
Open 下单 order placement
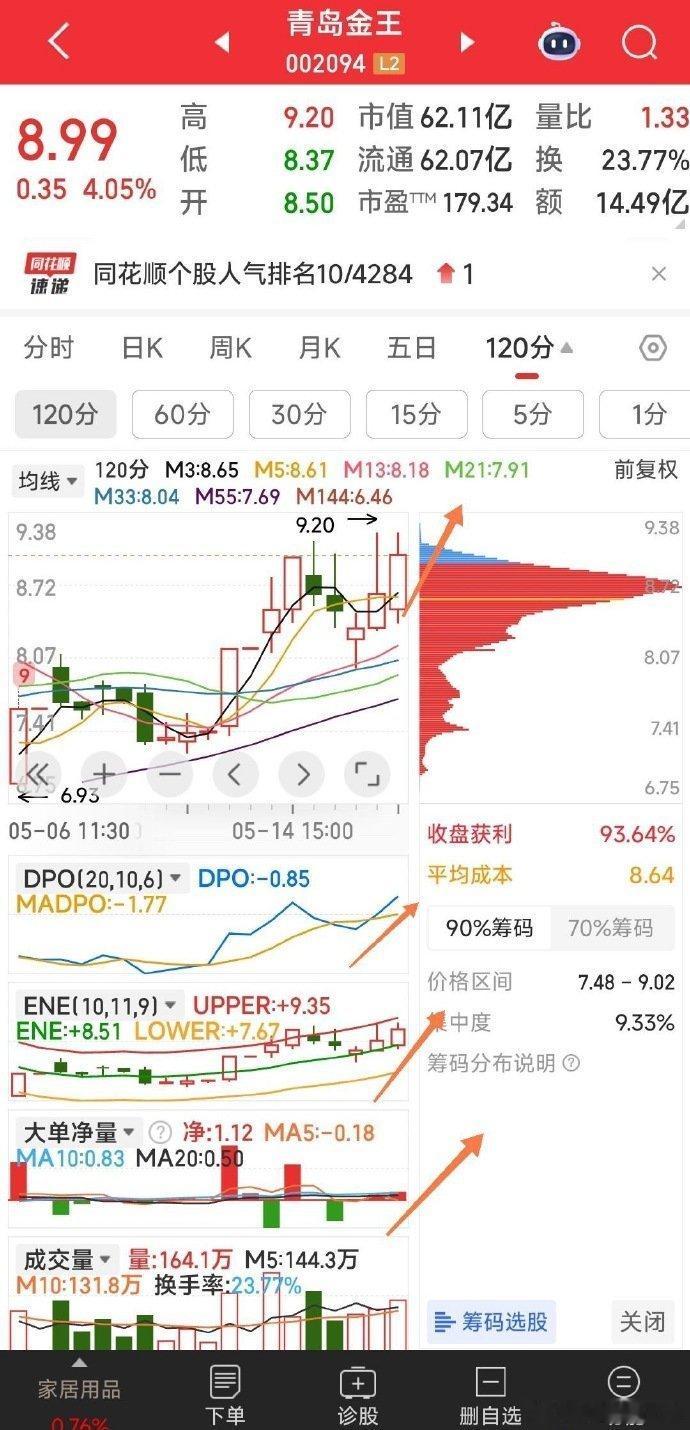click(x=225, y=1396)
